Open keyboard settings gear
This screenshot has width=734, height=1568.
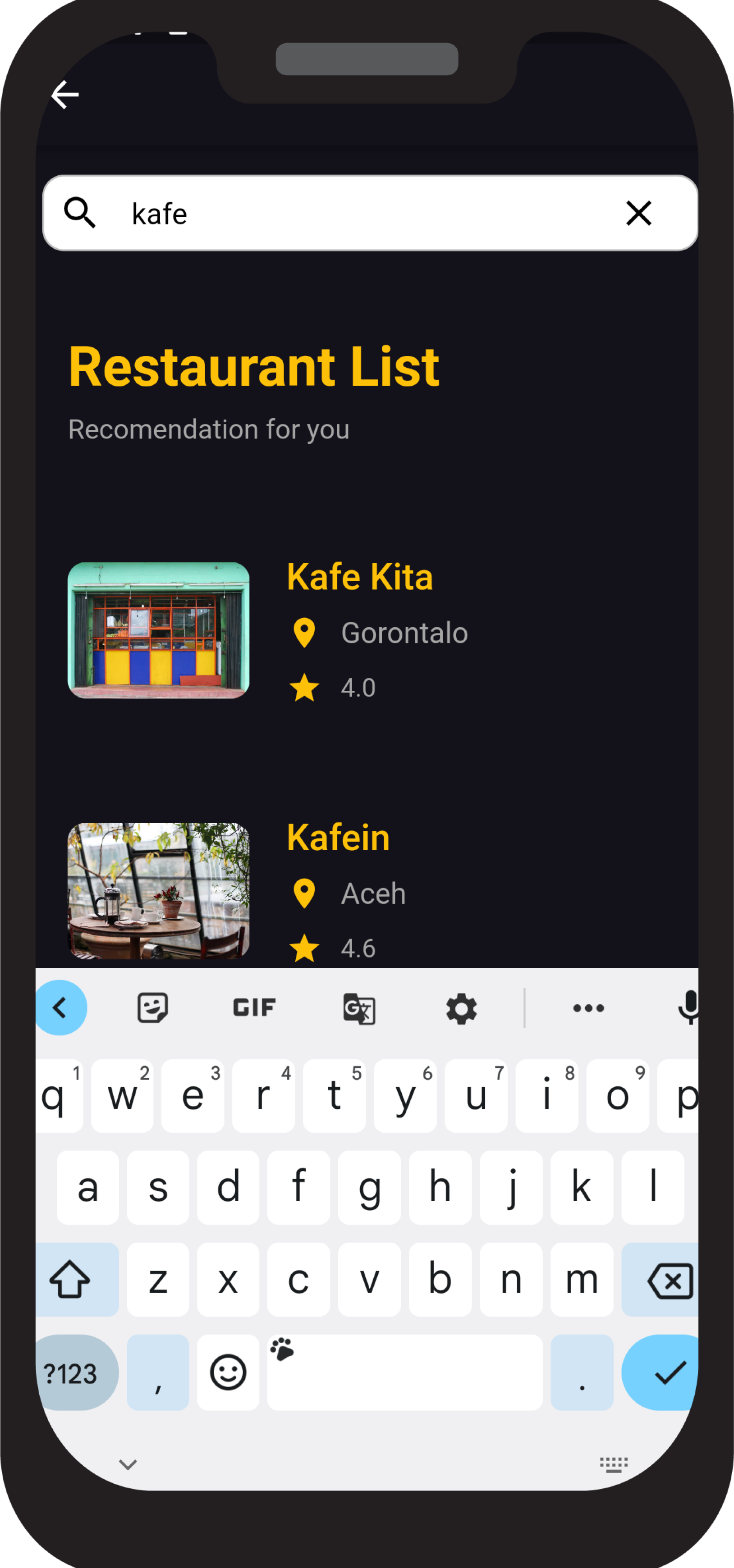(461, 1008)
